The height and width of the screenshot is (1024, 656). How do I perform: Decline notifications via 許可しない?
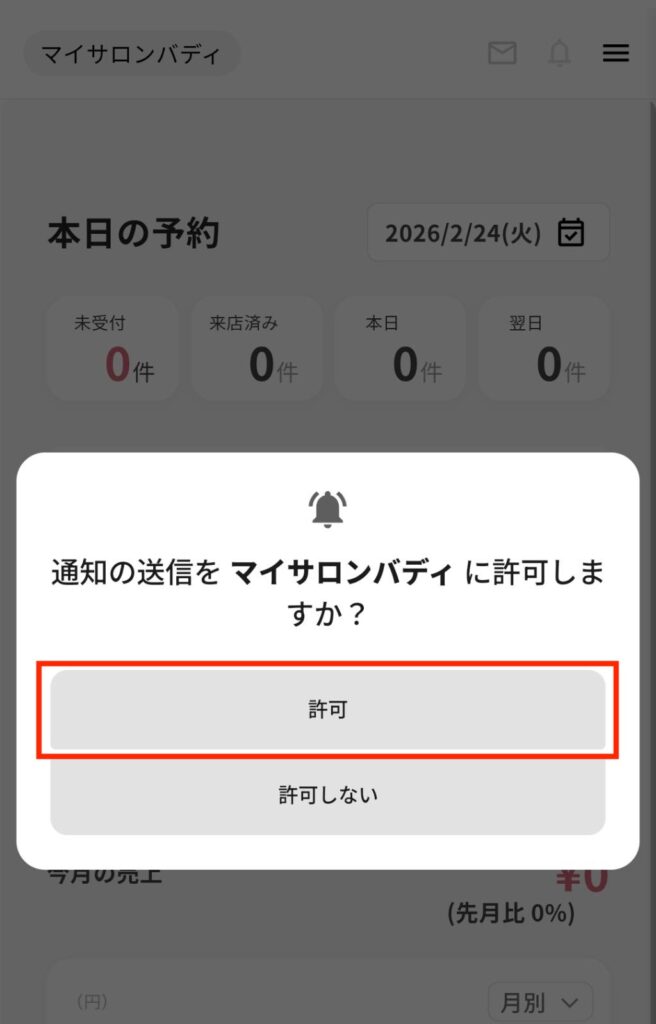pos(328,795)
